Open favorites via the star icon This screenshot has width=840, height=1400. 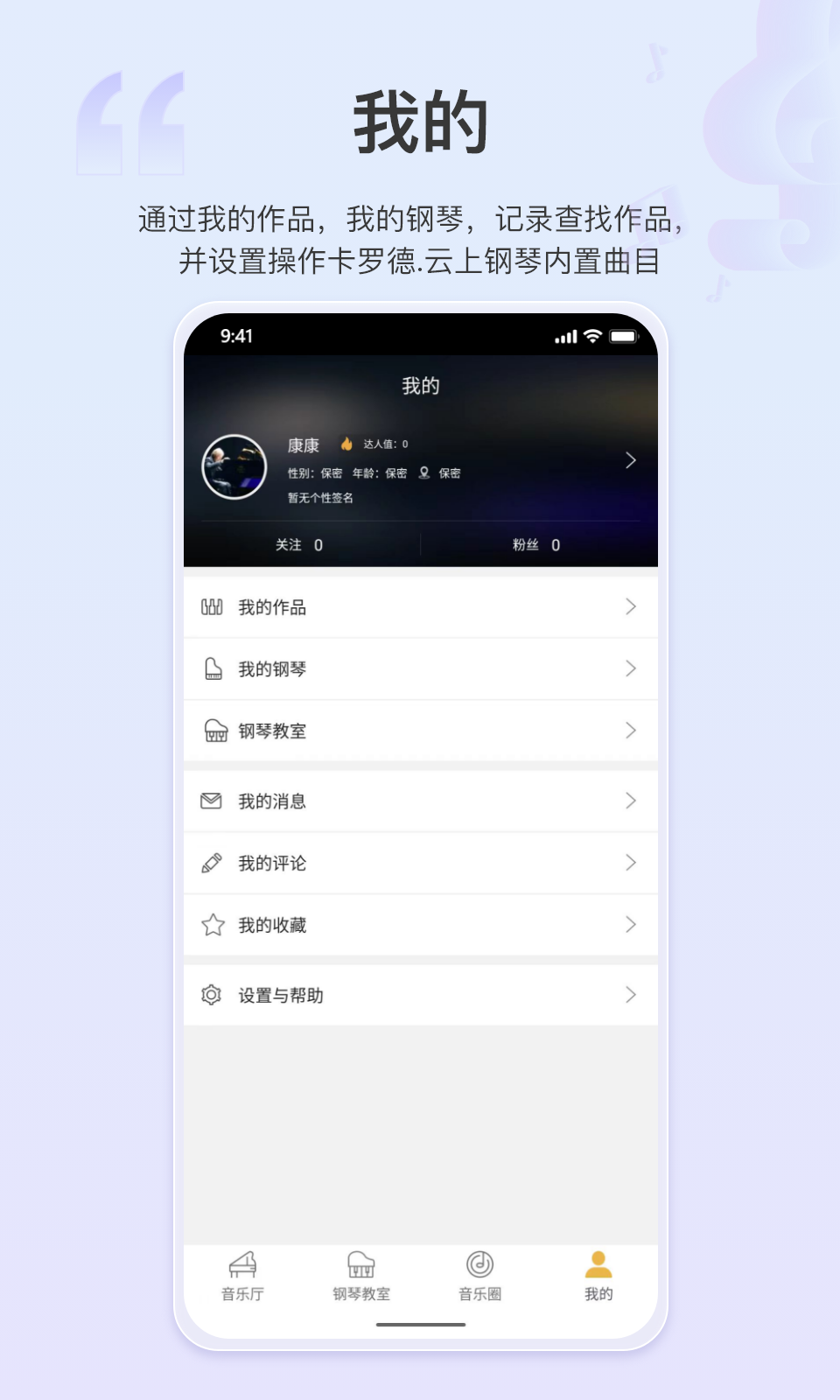[212, 925]
